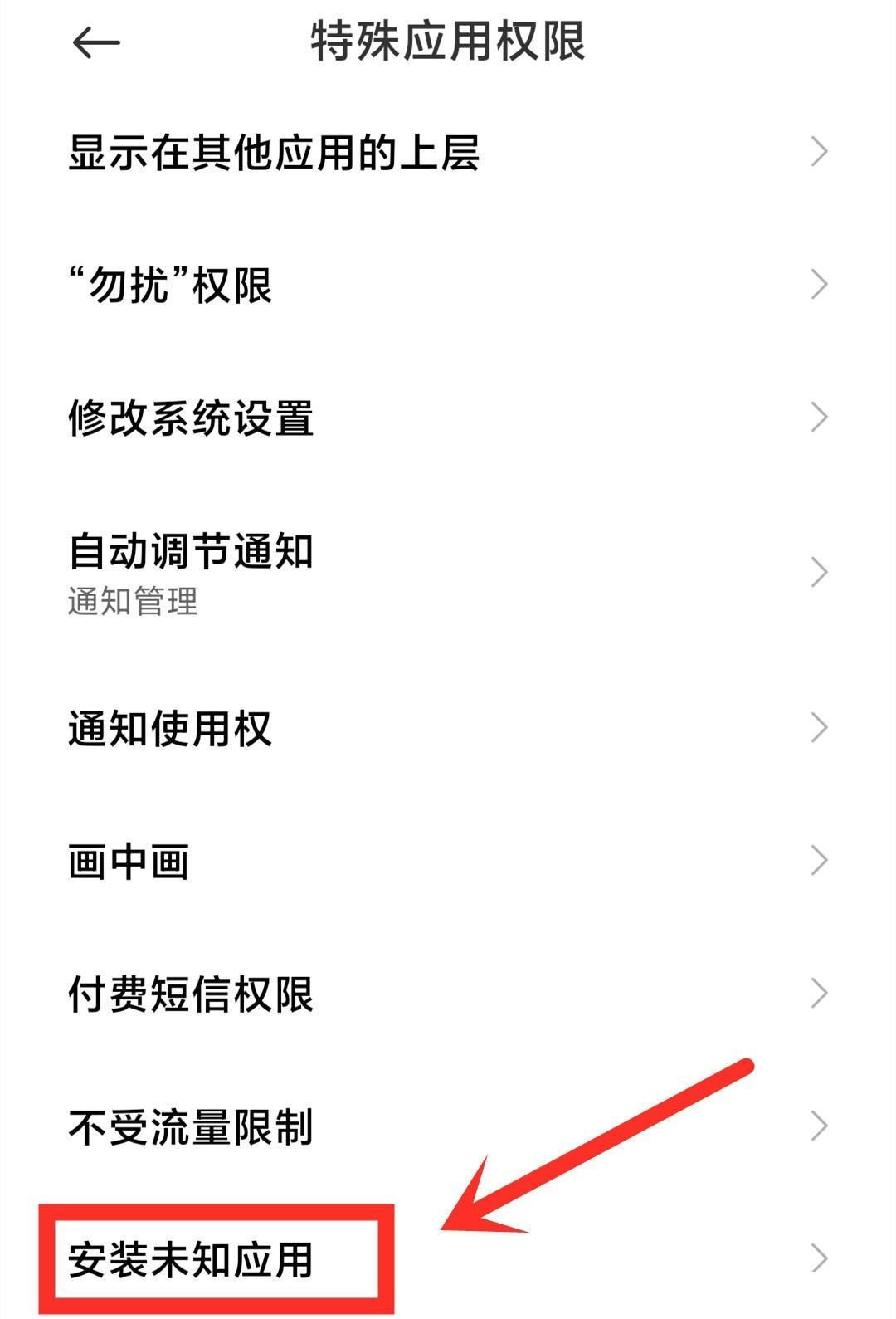Tap the 通知管理 subtitle text

tap(133, 600)
